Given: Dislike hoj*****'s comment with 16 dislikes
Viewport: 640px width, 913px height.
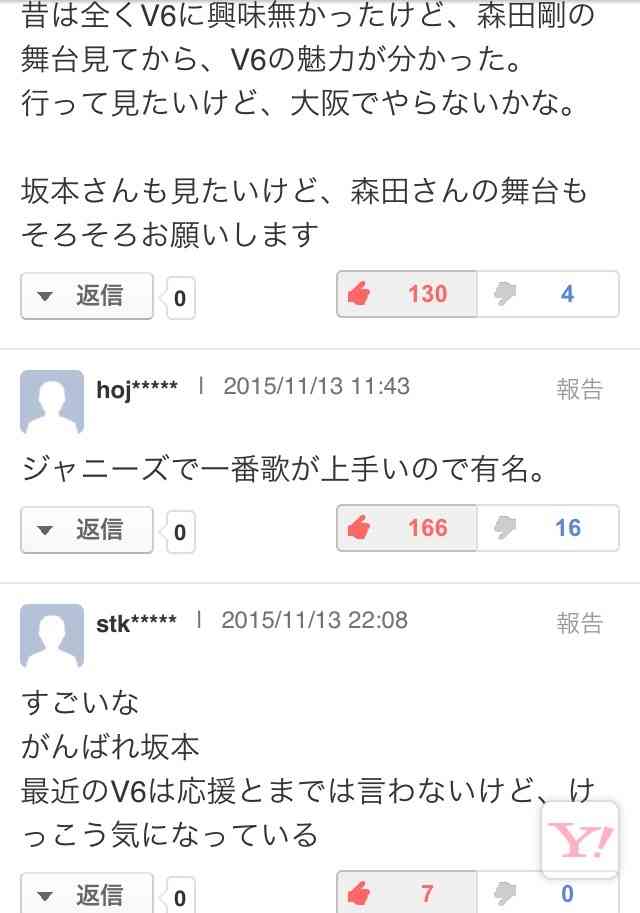Looking at the screenshot, I should click(x=547, y=528).
